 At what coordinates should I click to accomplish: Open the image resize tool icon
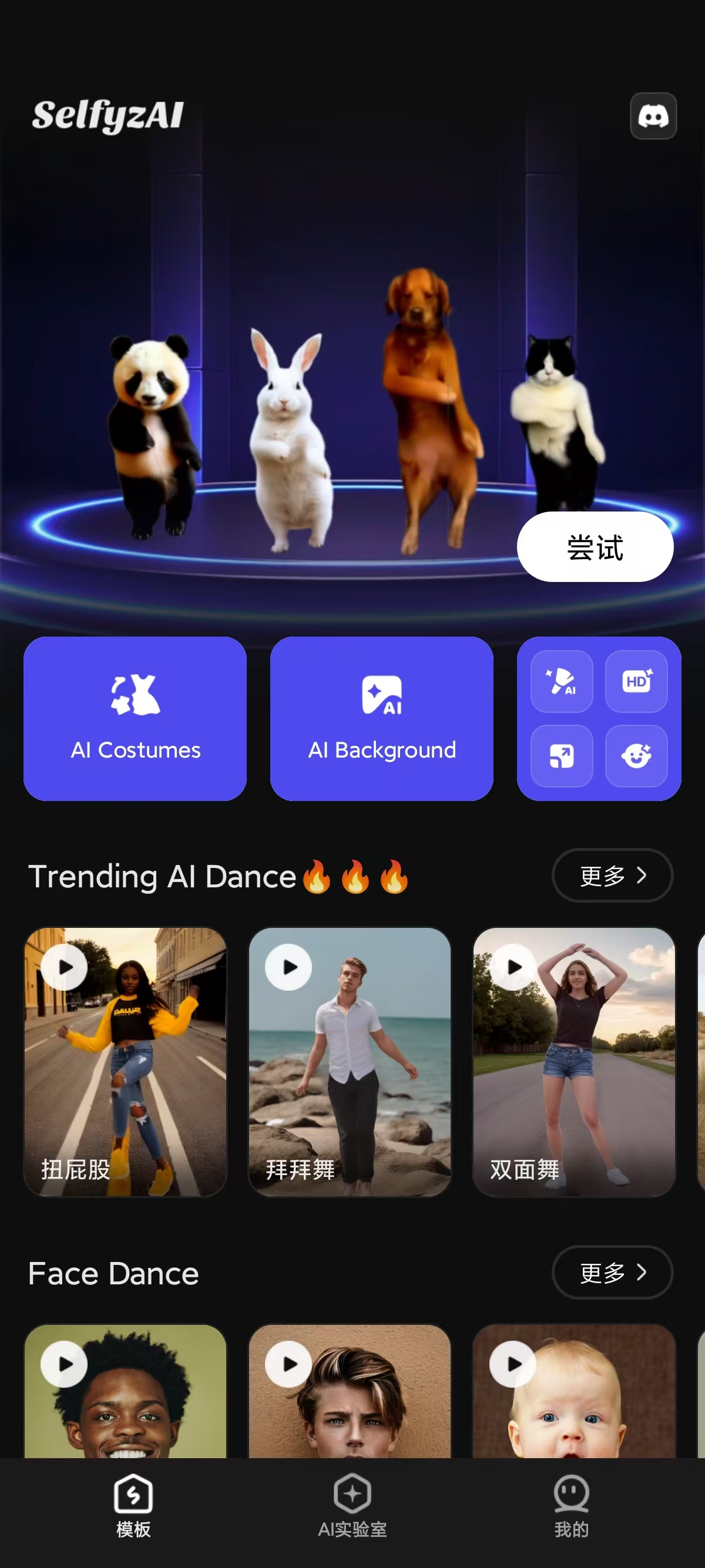coord(561,756)
